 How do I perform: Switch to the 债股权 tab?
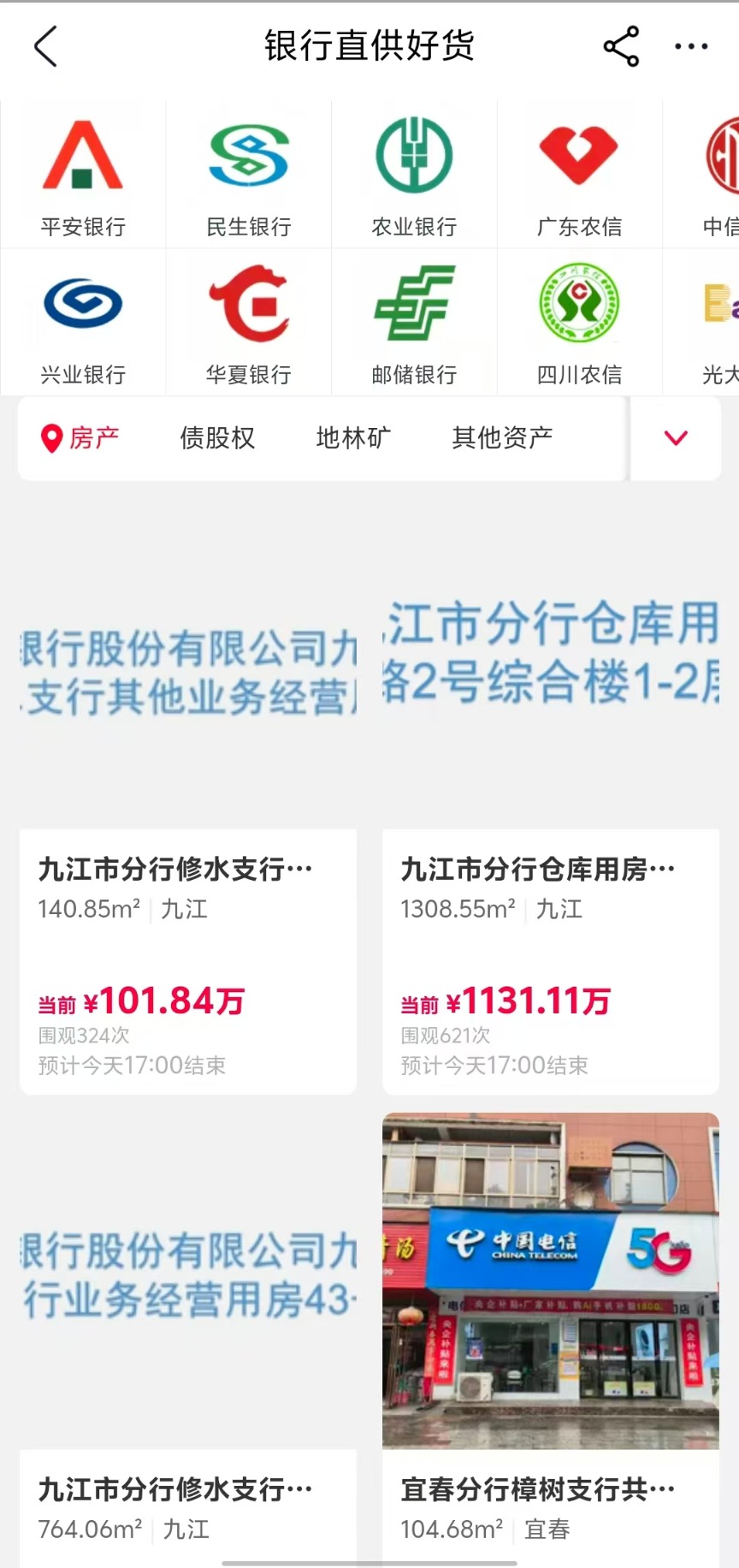pyautogui.click(x=217, y=438)
